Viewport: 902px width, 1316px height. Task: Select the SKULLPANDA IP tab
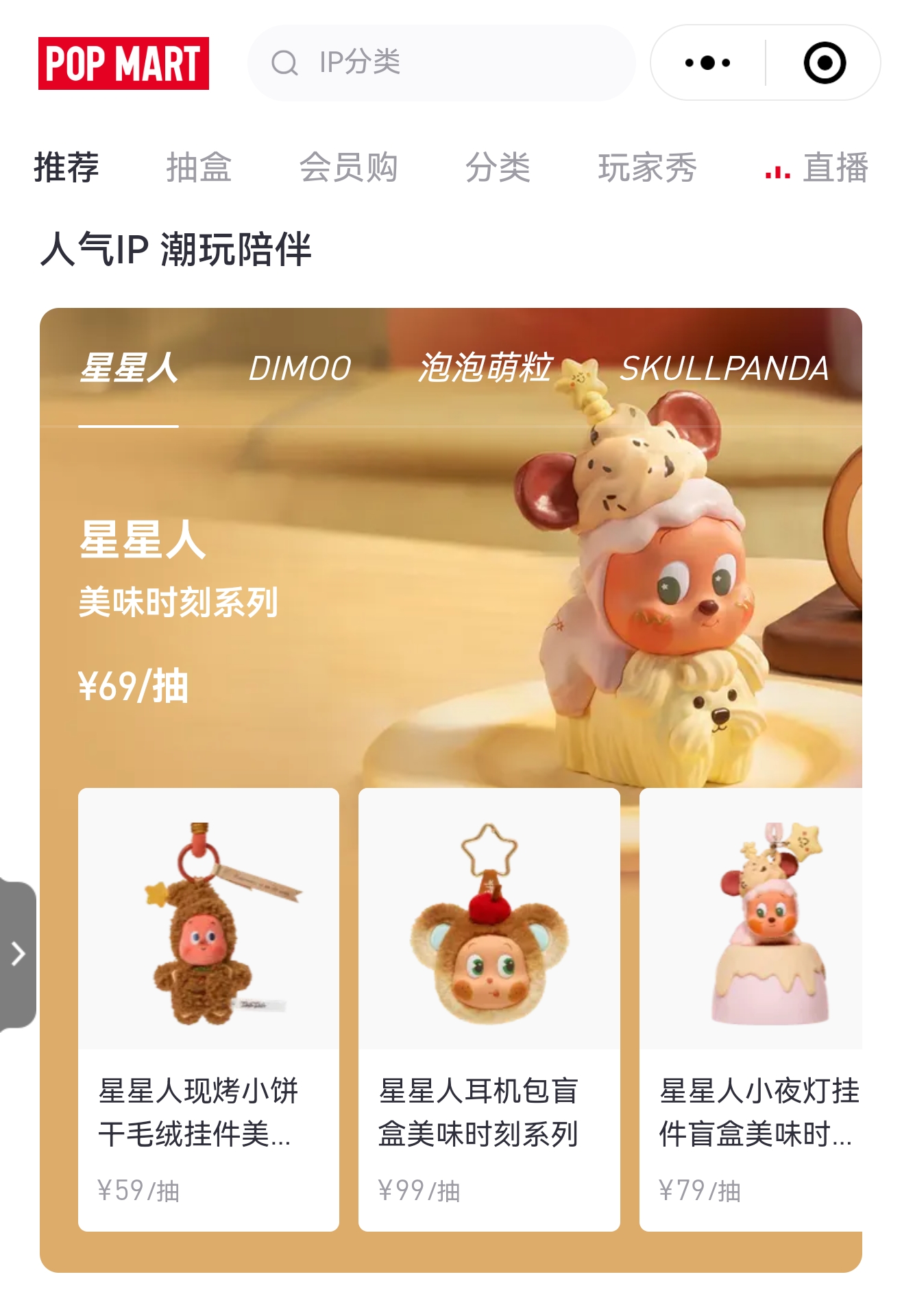pos(724,368)
